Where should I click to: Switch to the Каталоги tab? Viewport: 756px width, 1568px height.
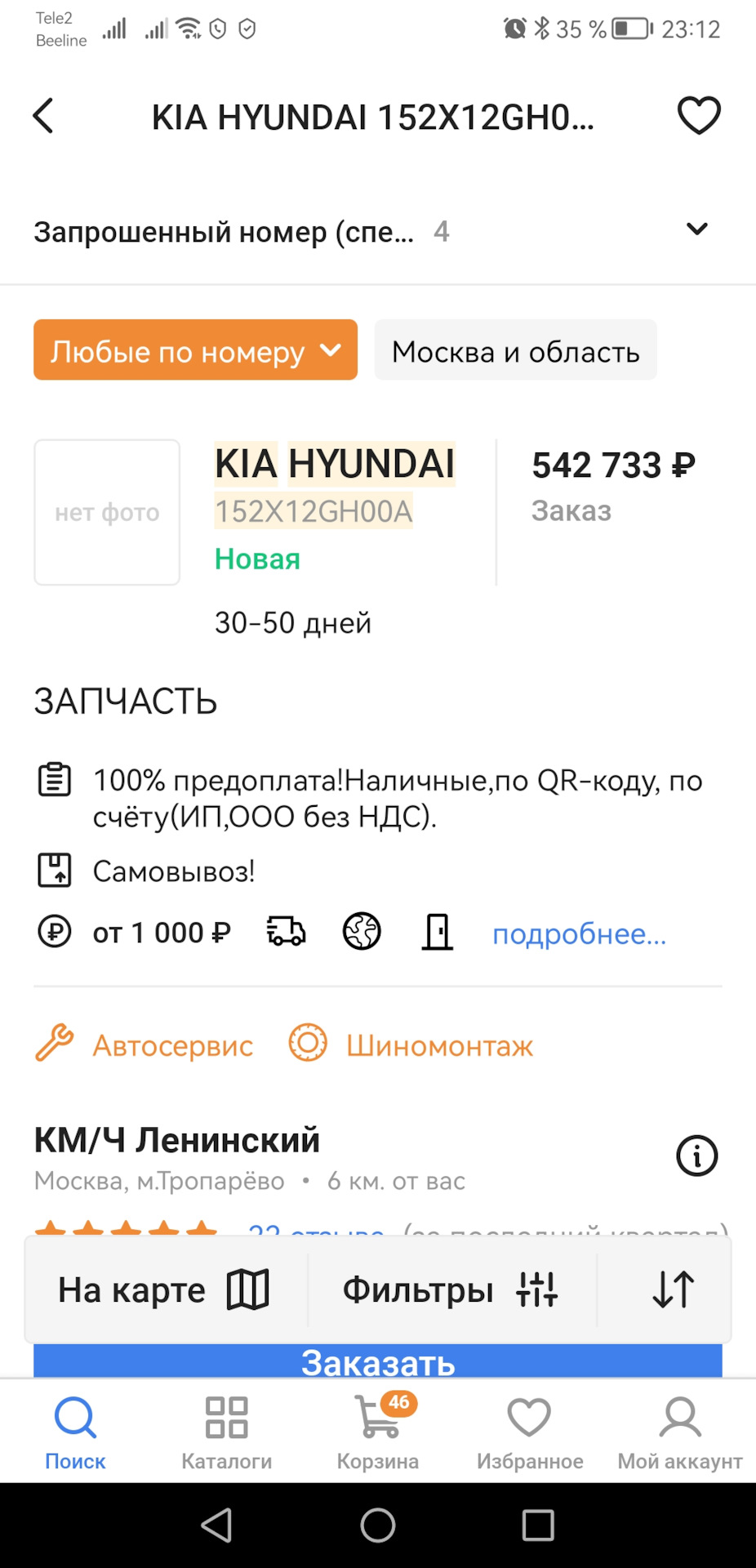(x=227, y=1433)
